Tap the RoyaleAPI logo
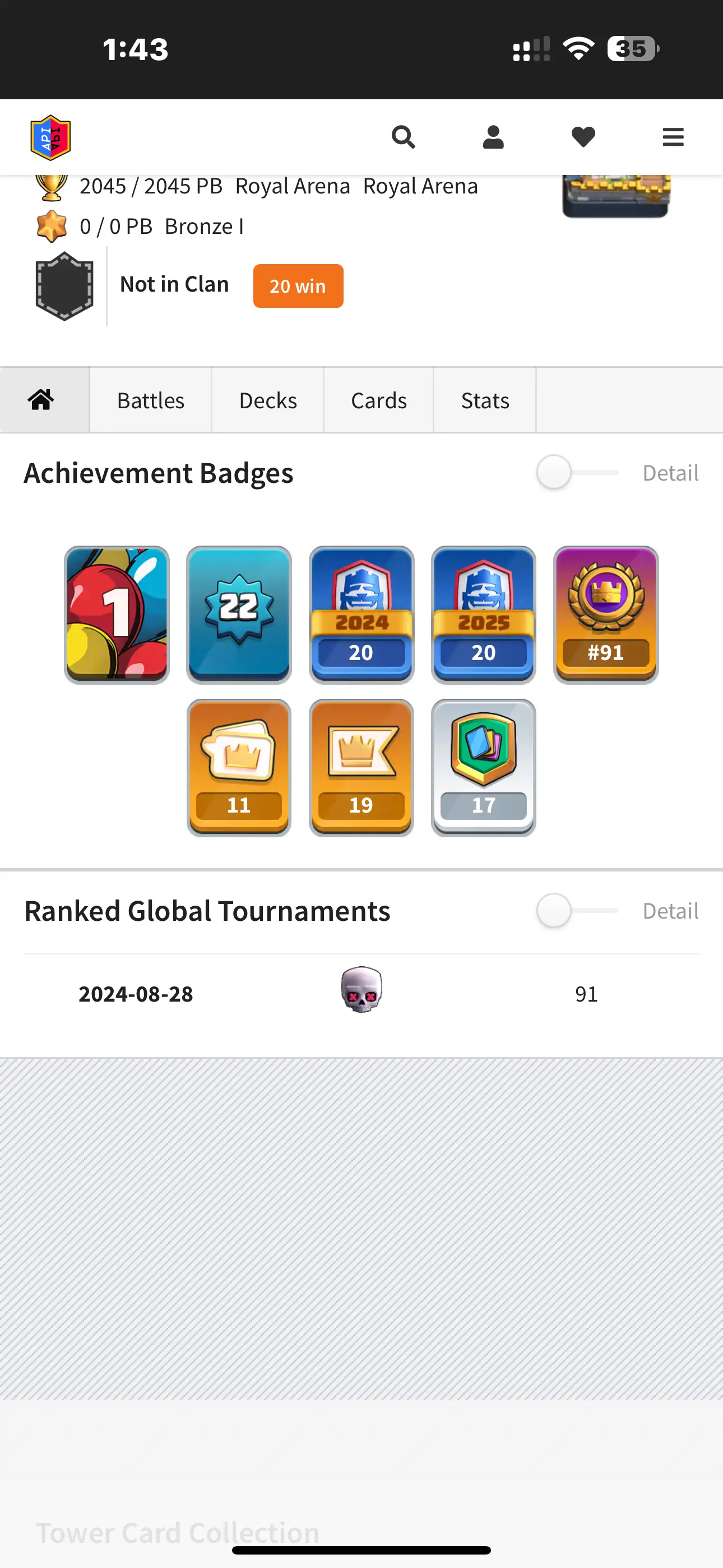The image size is (723, 1568). [50, 137]
